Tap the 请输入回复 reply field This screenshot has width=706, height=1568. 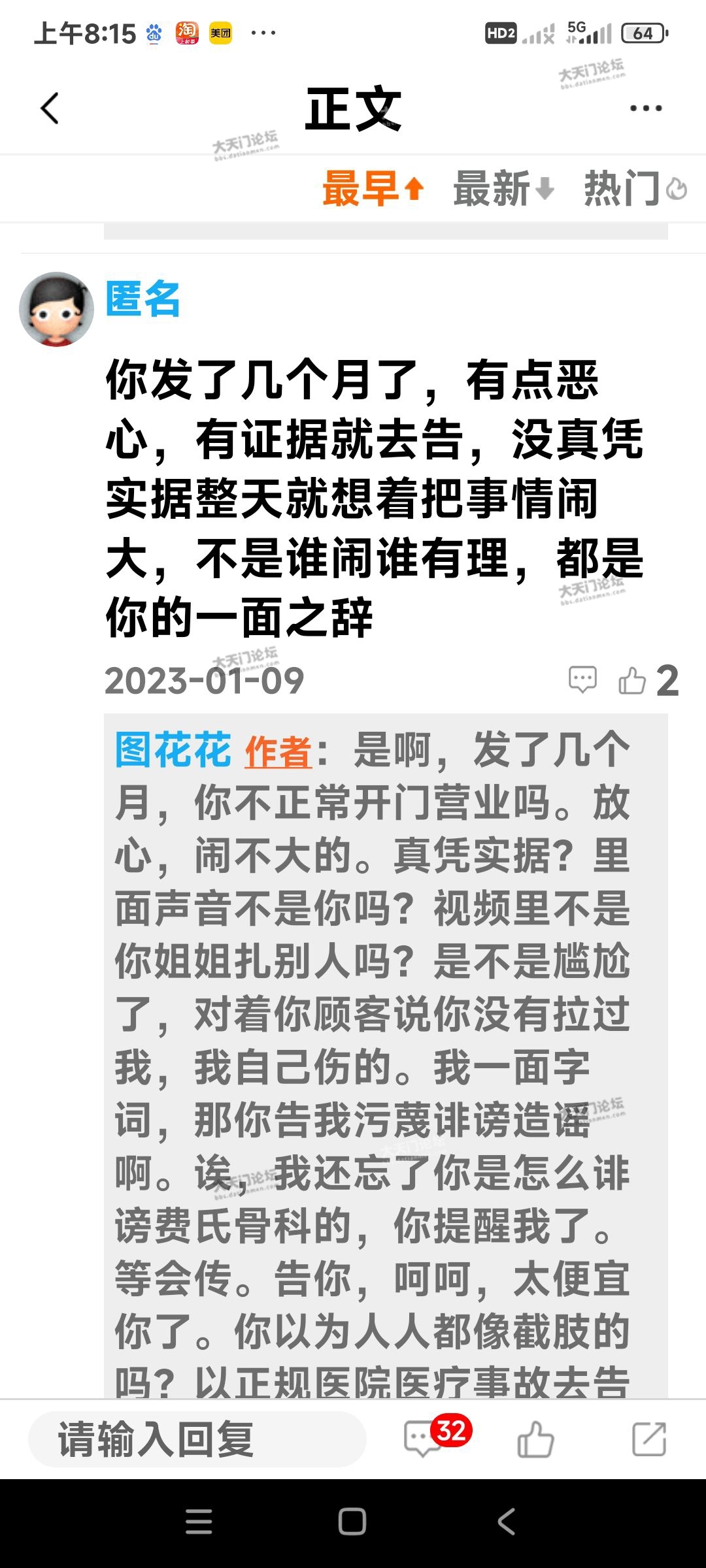point(196,1439)
